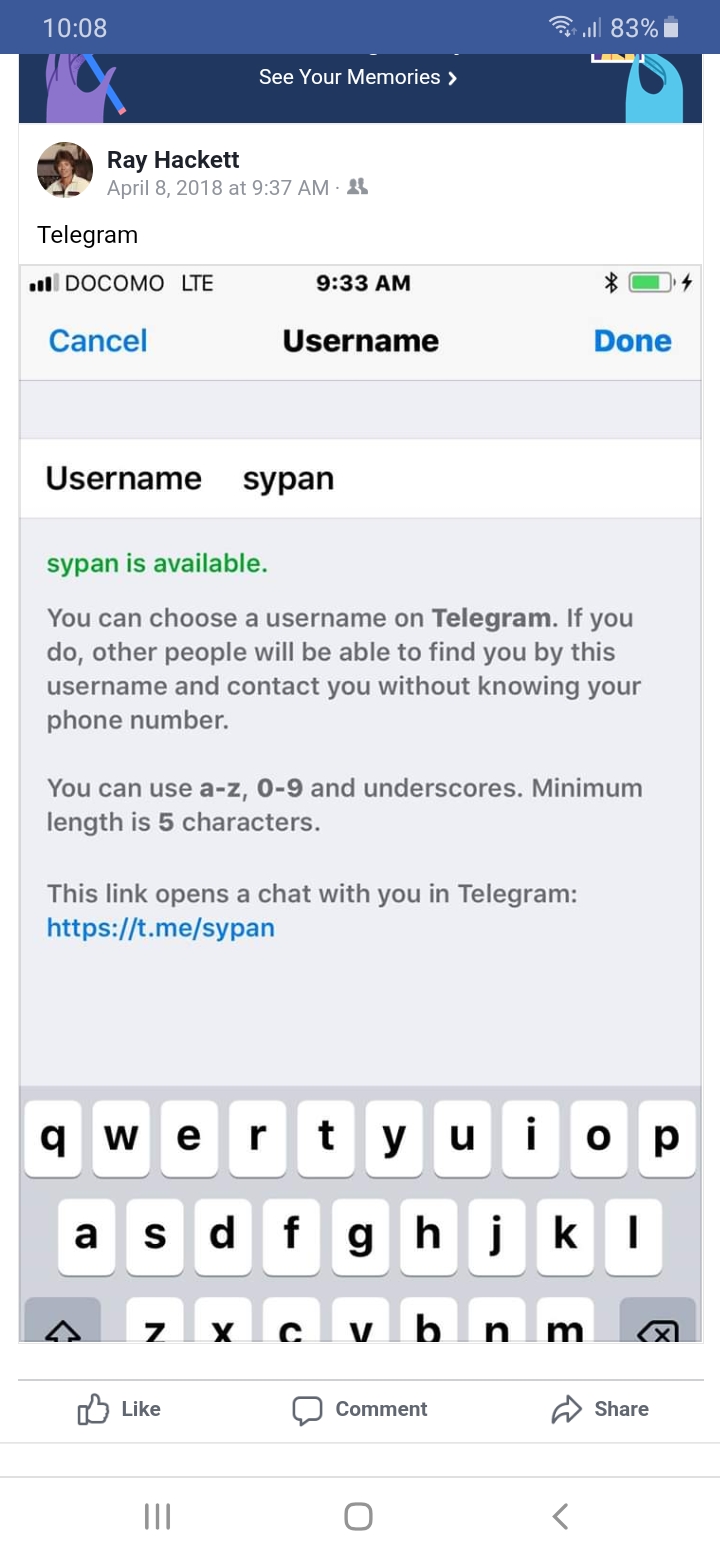Go to the home screen
Image resolution: width=720 pixels, height=1560 pixels.
pyautogui.click(x=358, y=1516)
